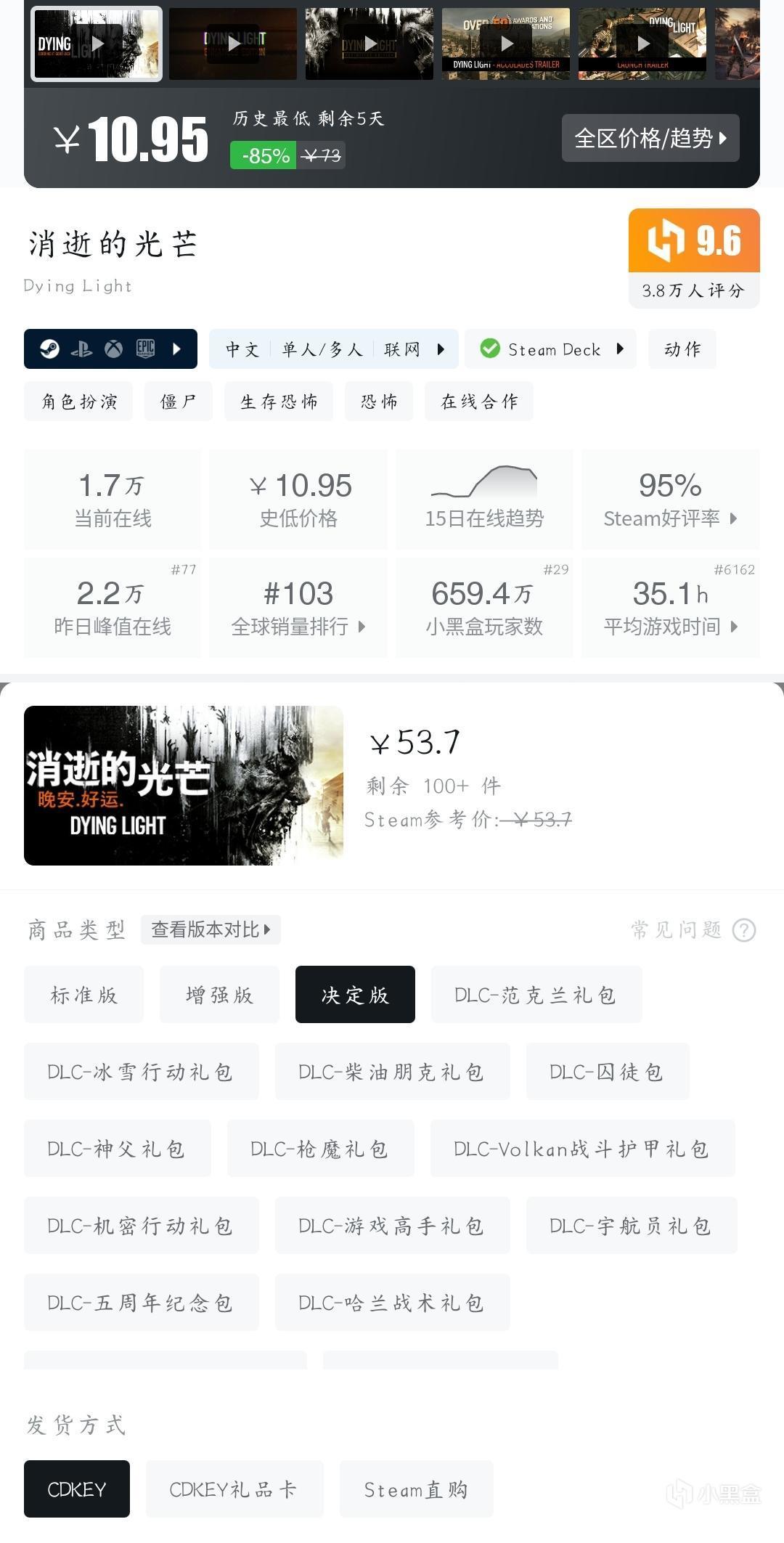Switch delivery method to Steam直购

[416, 1489]
